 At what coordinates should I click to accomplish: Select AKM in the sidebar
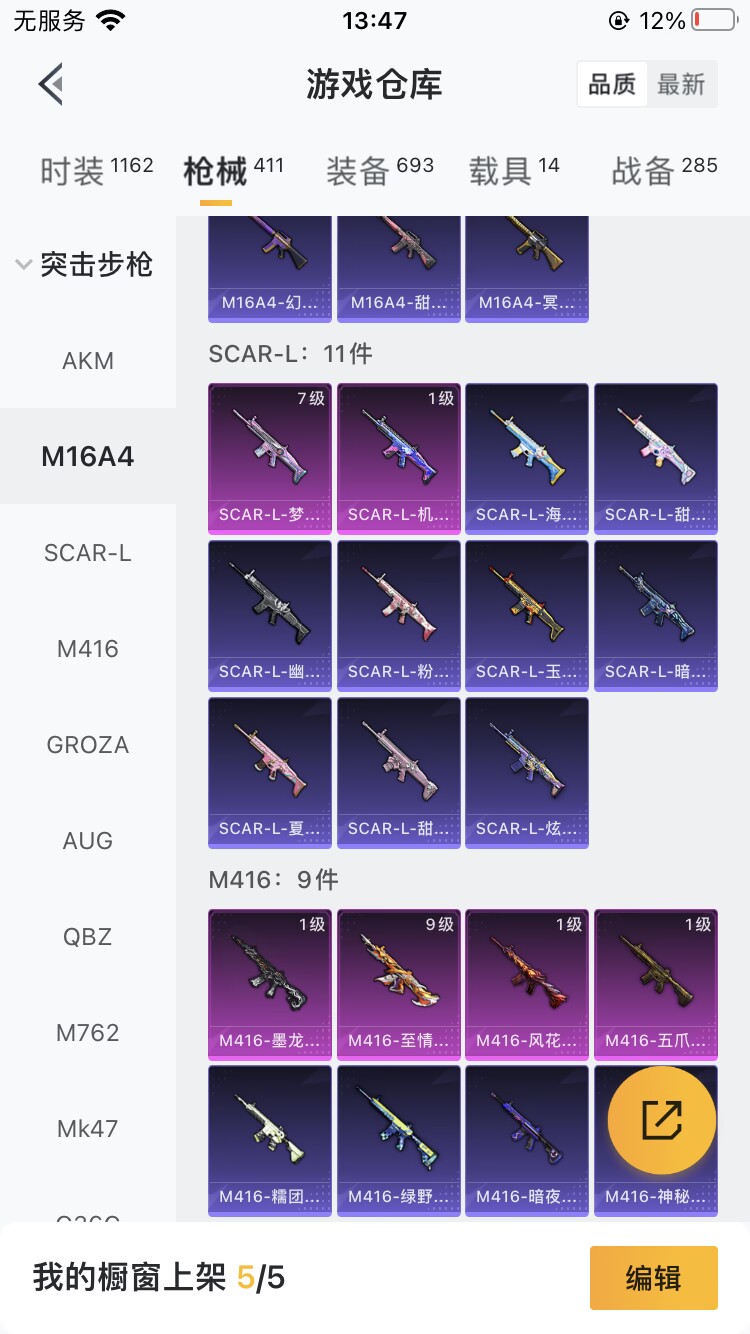point(88,361)
